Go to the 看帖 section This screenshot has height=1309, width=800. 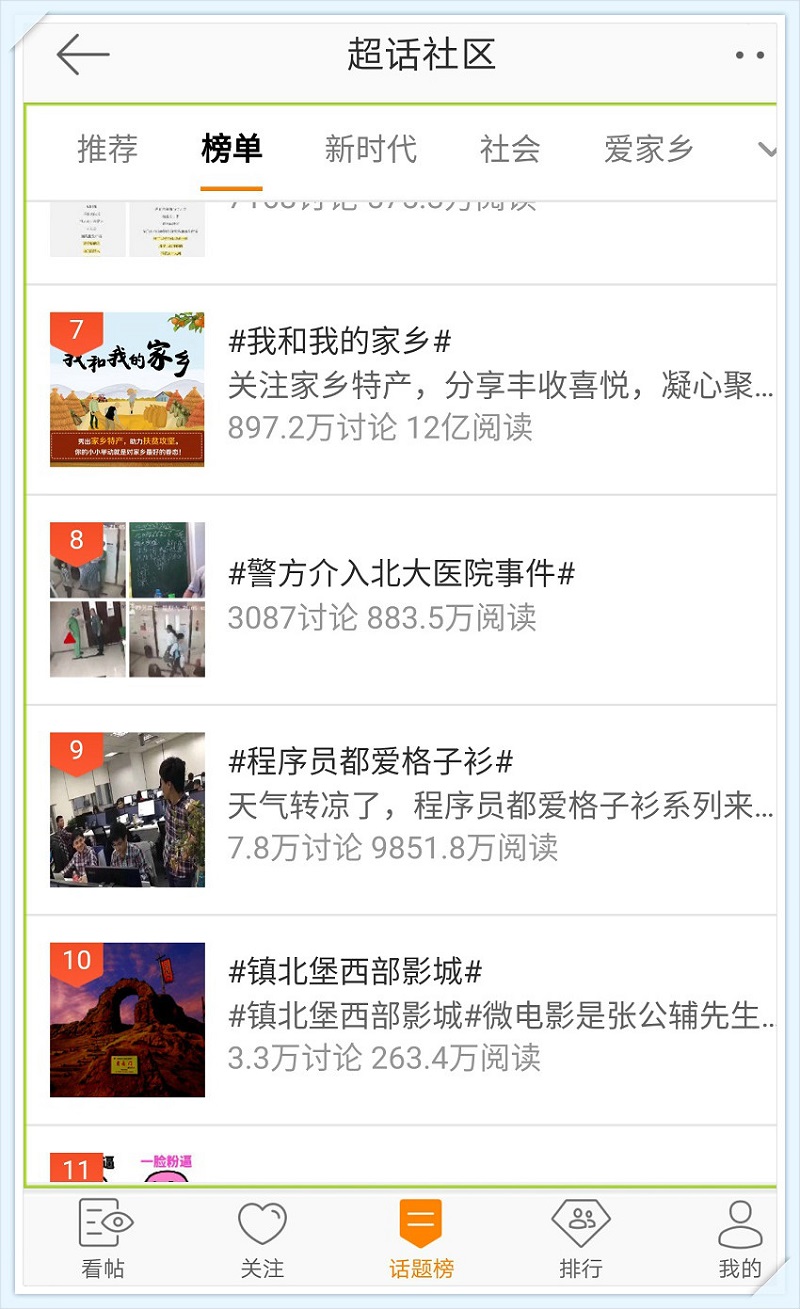pyautogui.click(x=103, y=1239)
